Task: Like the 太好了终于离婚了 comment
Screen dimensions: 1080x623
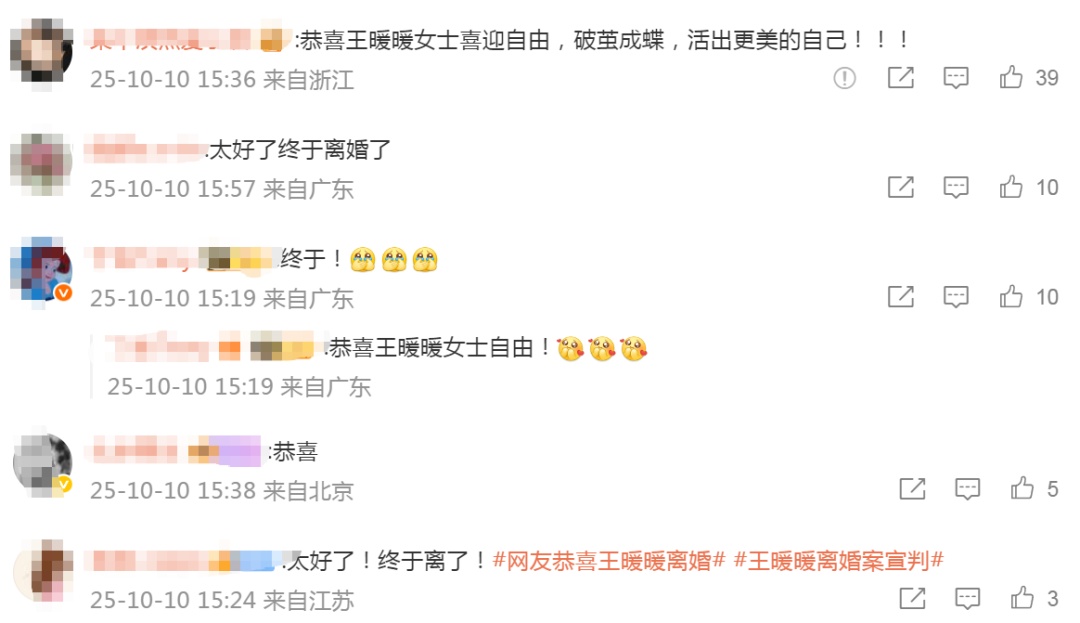Action: [x=1011, y=187]
